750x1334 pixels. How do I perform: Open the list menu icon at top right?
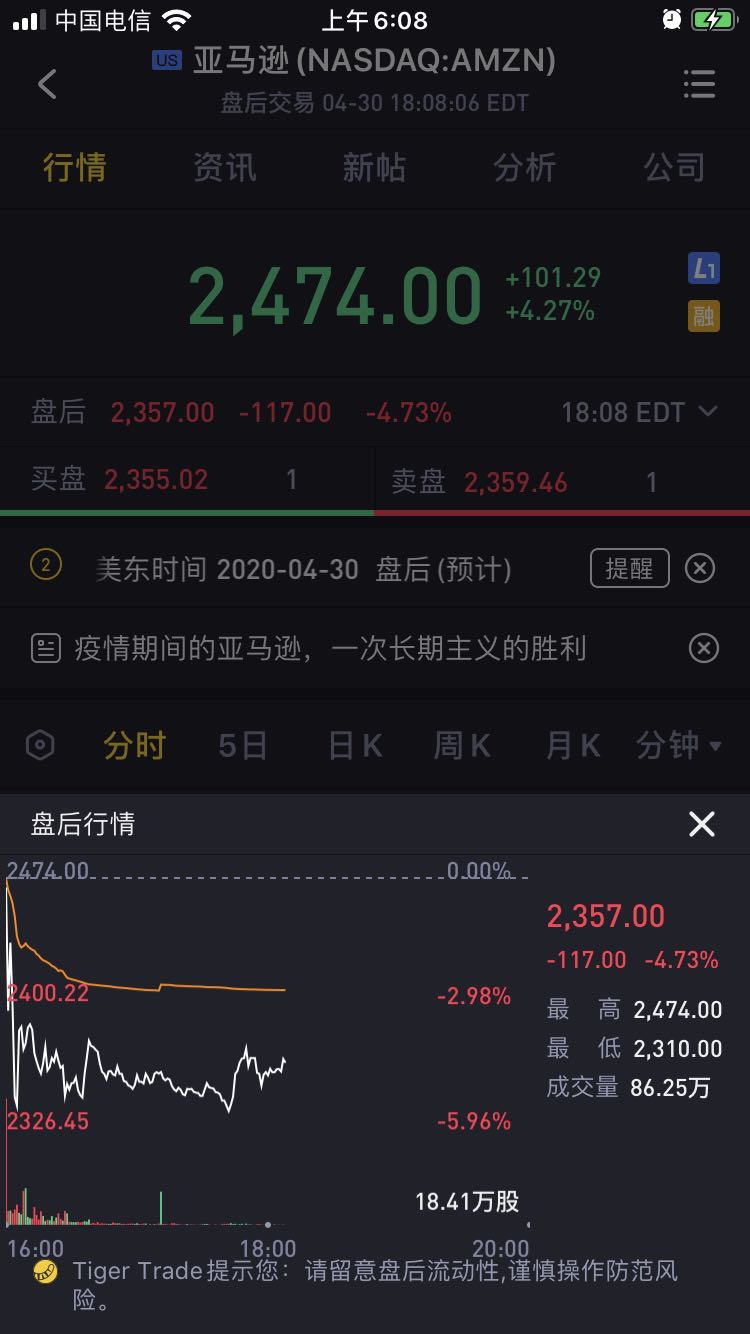[699, 84]
